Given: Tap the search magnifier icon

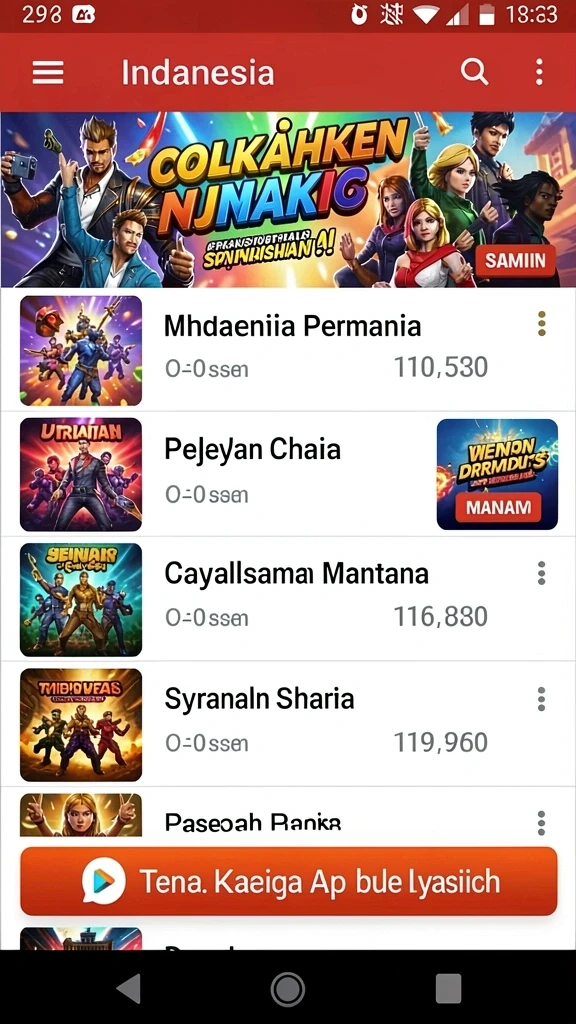Looking at the screenshot, I should [x=474, y=72].
